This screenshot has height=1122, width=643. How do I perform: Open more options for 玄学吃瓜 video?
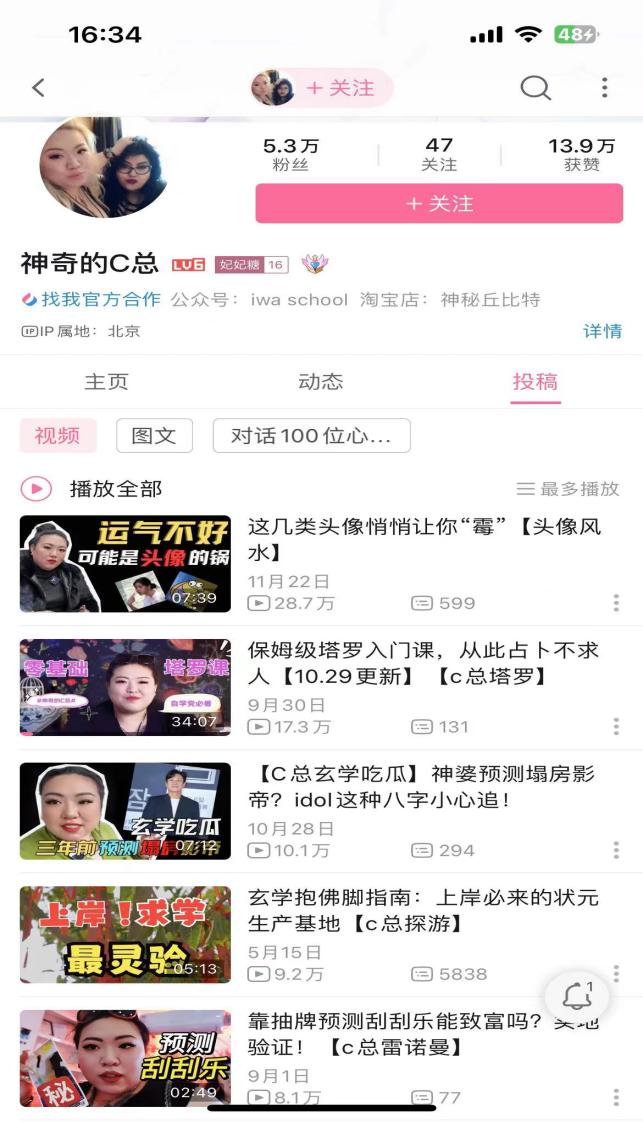click(x=615, y=850)
